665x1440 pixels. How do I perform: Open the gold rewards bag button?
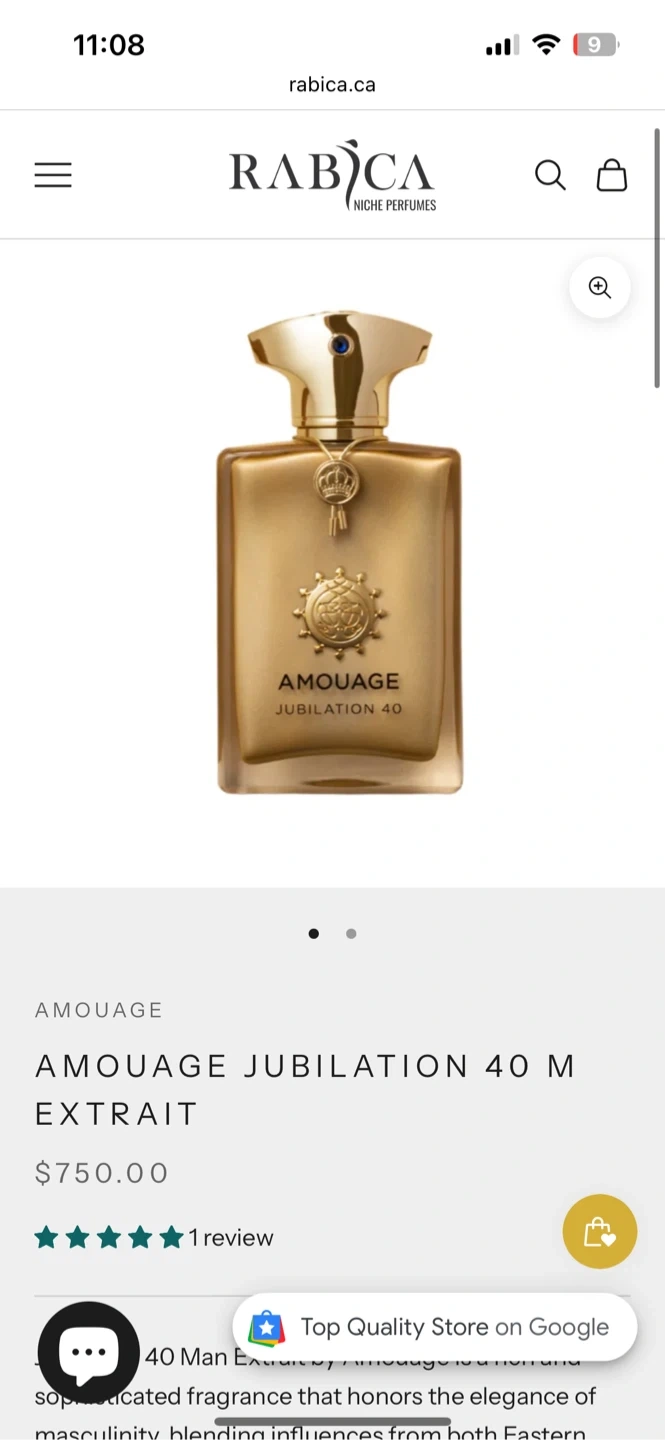point(599,1231)
